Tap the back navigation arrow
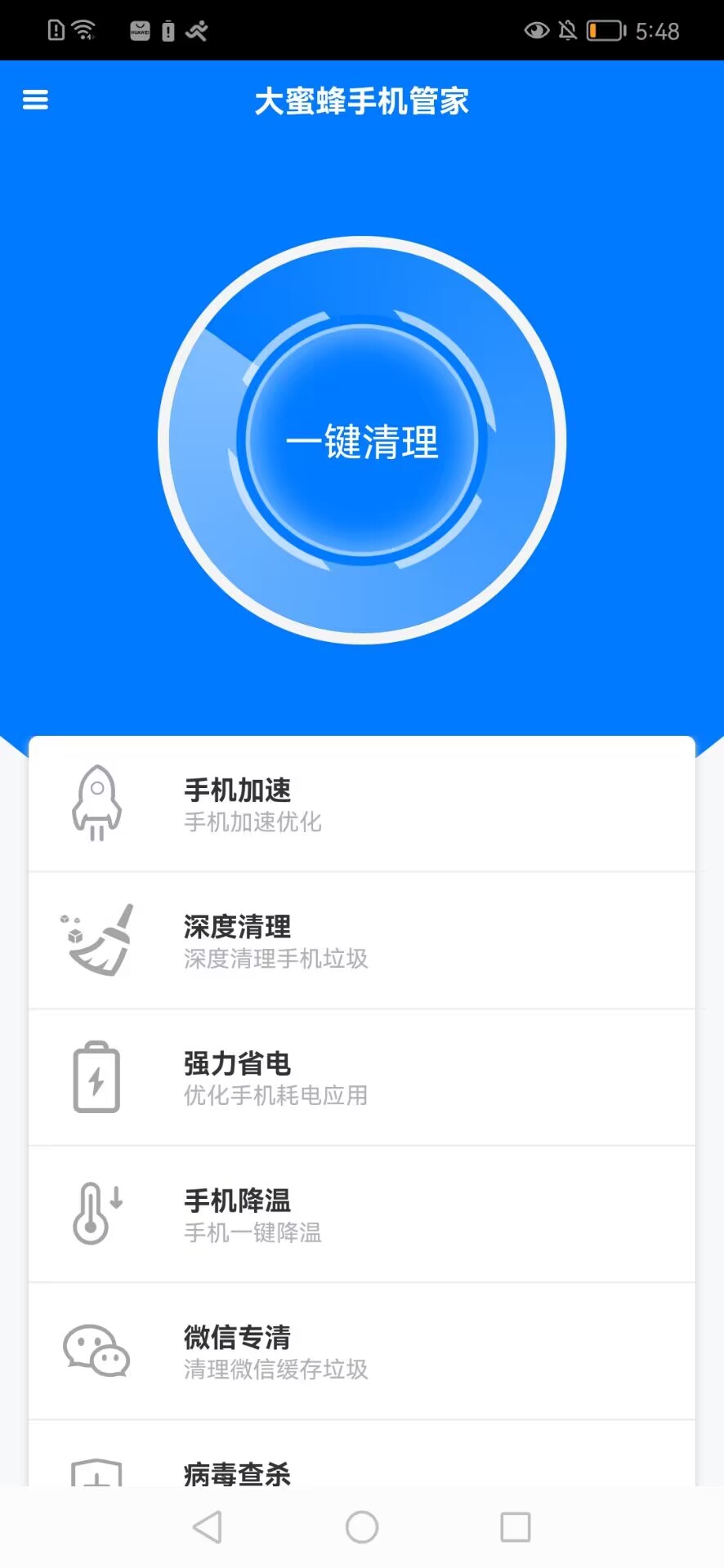This screenshot has width=724, height=1568. [x=208, y=1526]
